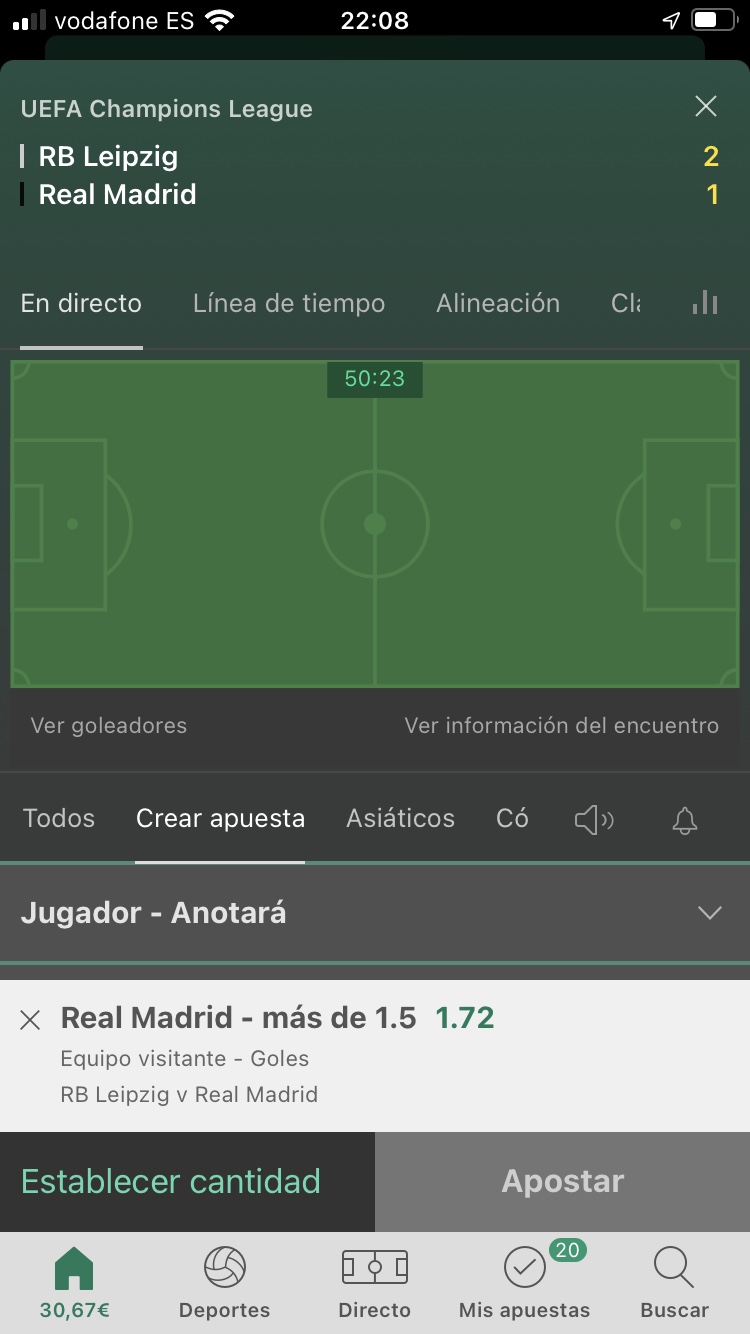
Task: Switch to the Todos markets tab
Action: 59,818
